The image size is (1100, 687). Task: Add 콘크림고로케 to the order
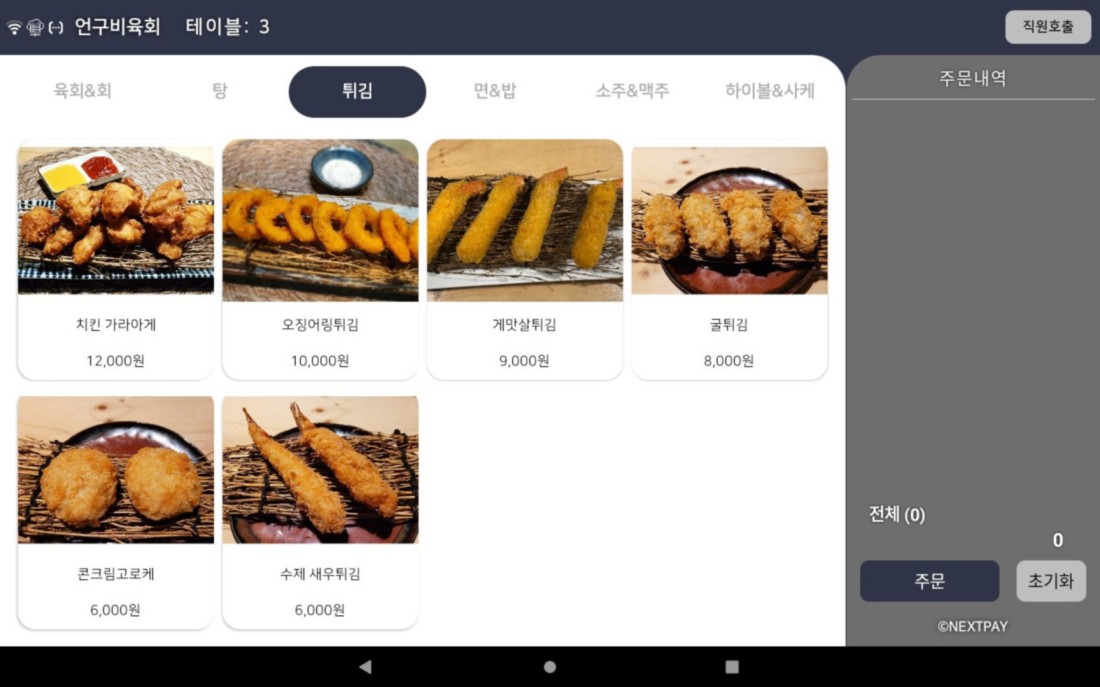coord(116,512)
